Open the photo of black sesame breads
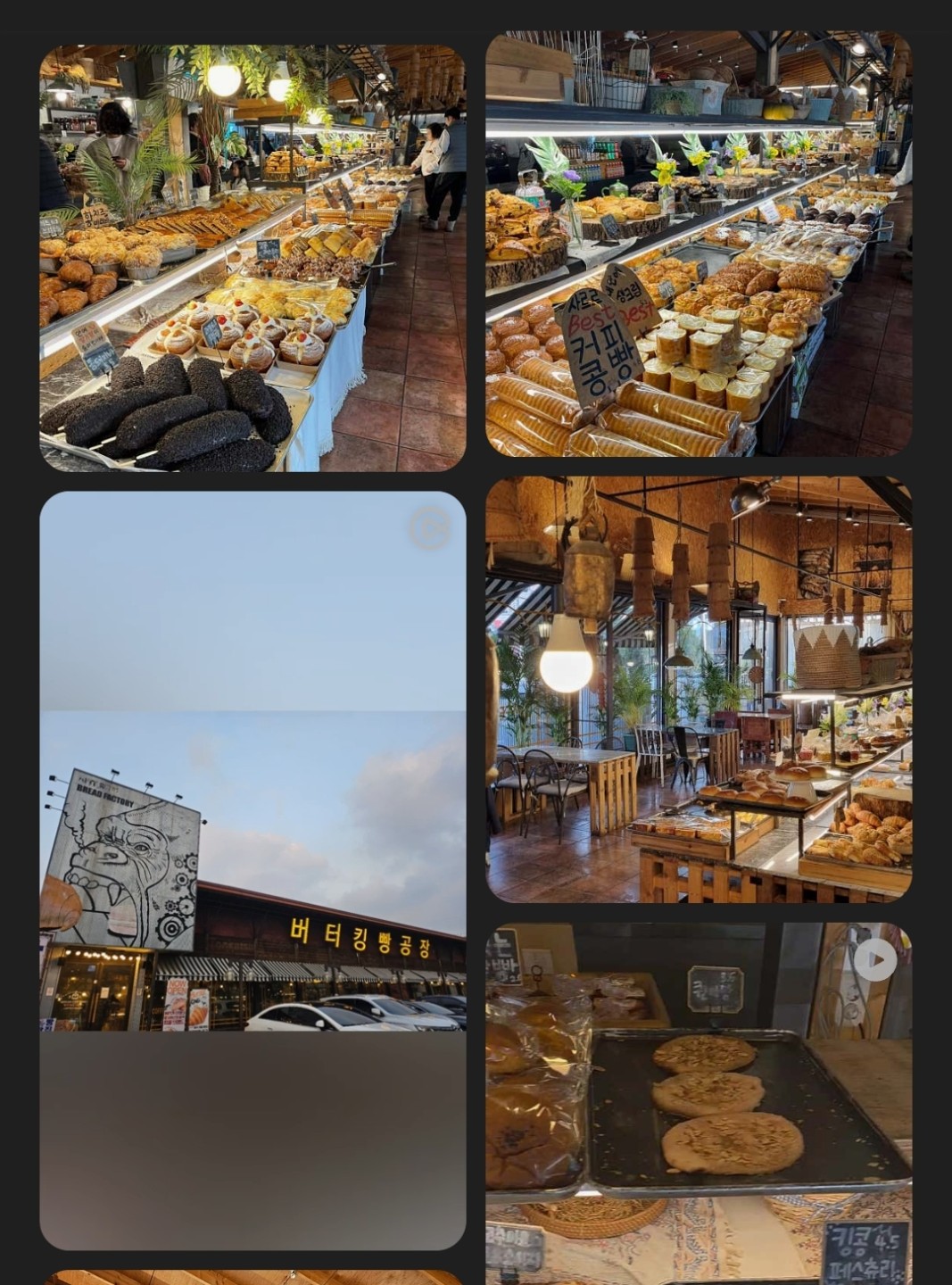The width and height of the screenshot is (952, 1285). click(x=252, y=258)
